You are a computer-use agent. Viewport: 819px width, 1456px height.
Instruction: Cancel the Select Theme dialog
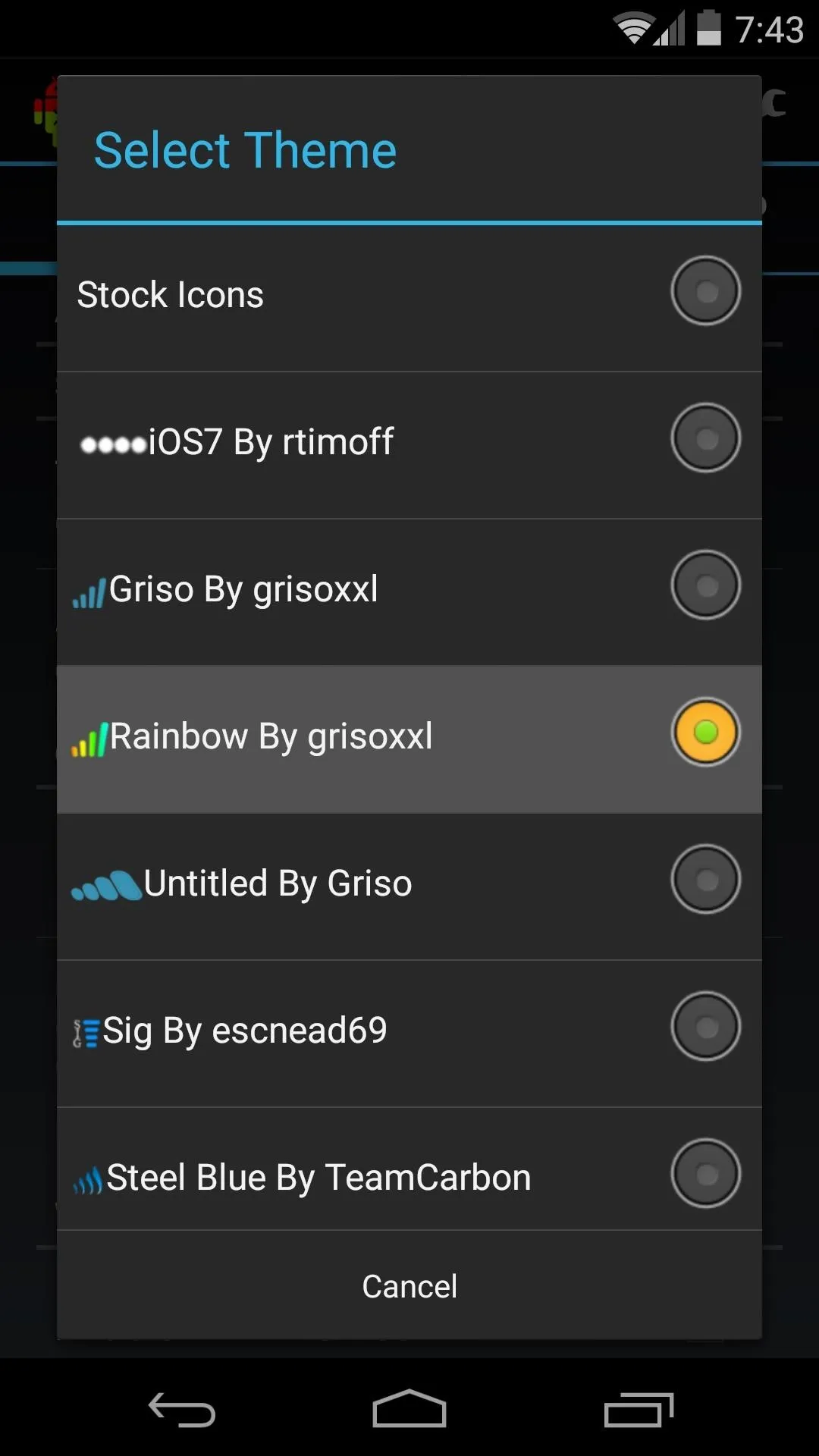[409, 1286]
